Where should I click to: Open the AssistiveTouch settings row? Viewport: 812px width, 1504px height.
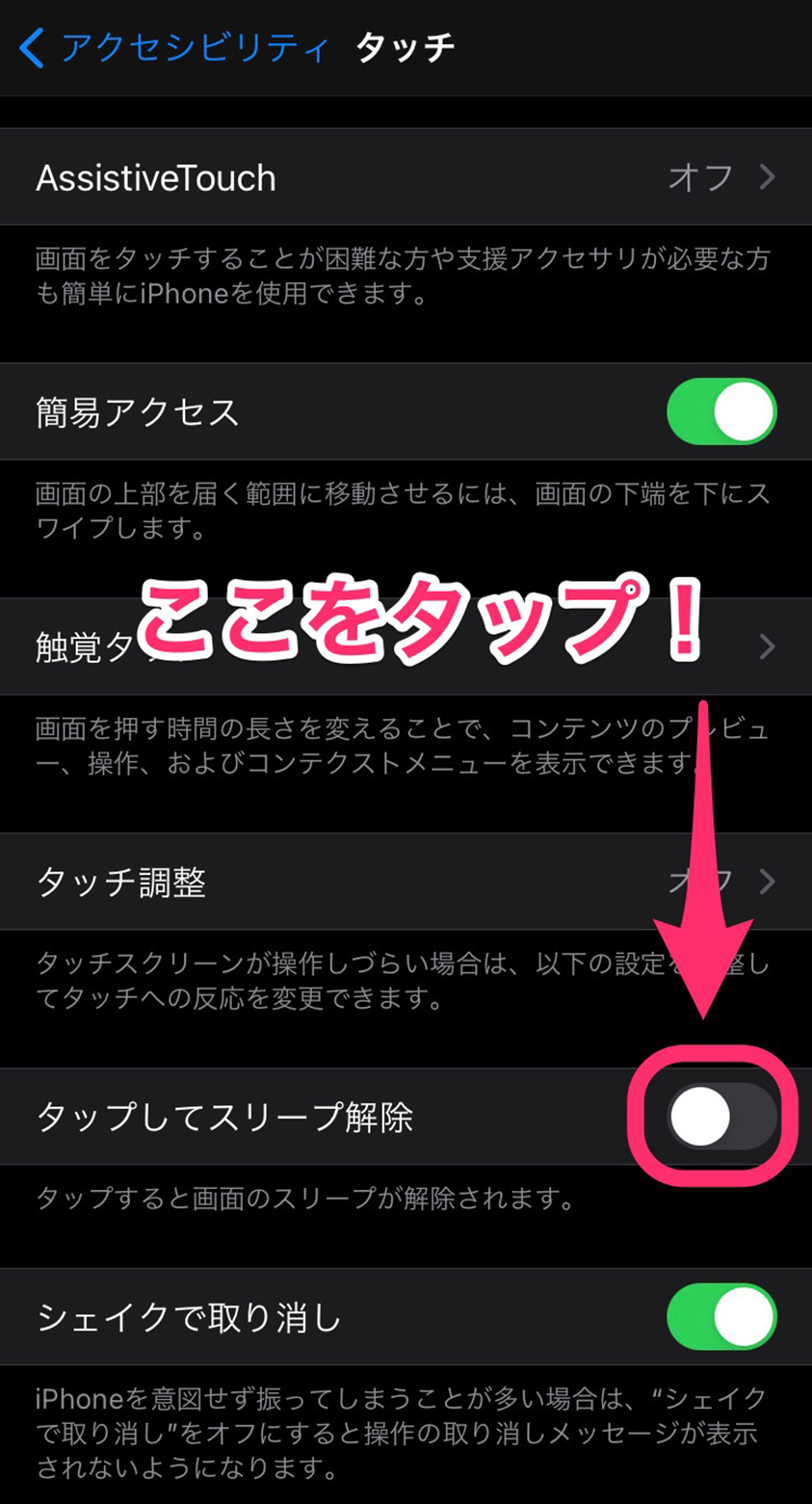(405, 177)
